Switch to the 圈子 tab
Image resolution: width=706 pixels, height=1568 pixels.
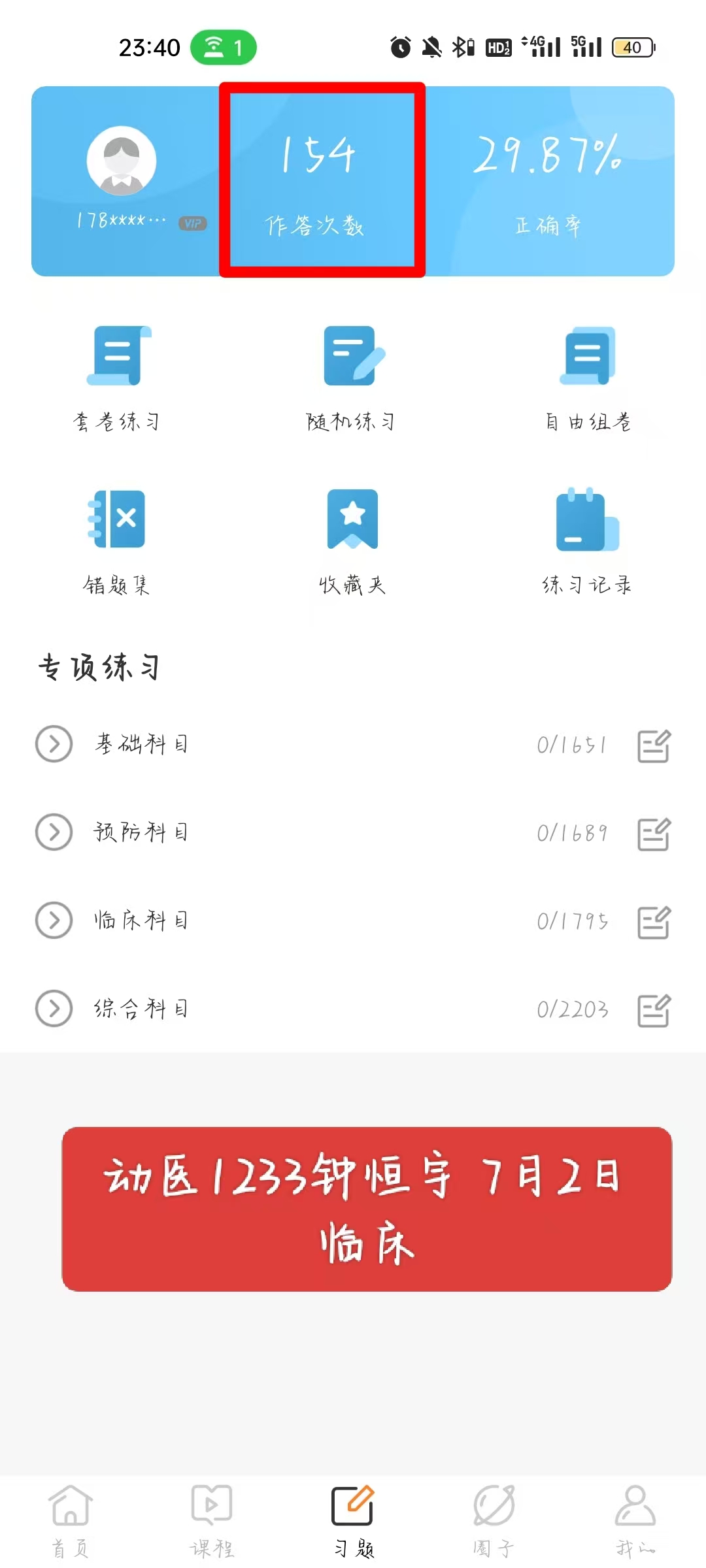494,1522
